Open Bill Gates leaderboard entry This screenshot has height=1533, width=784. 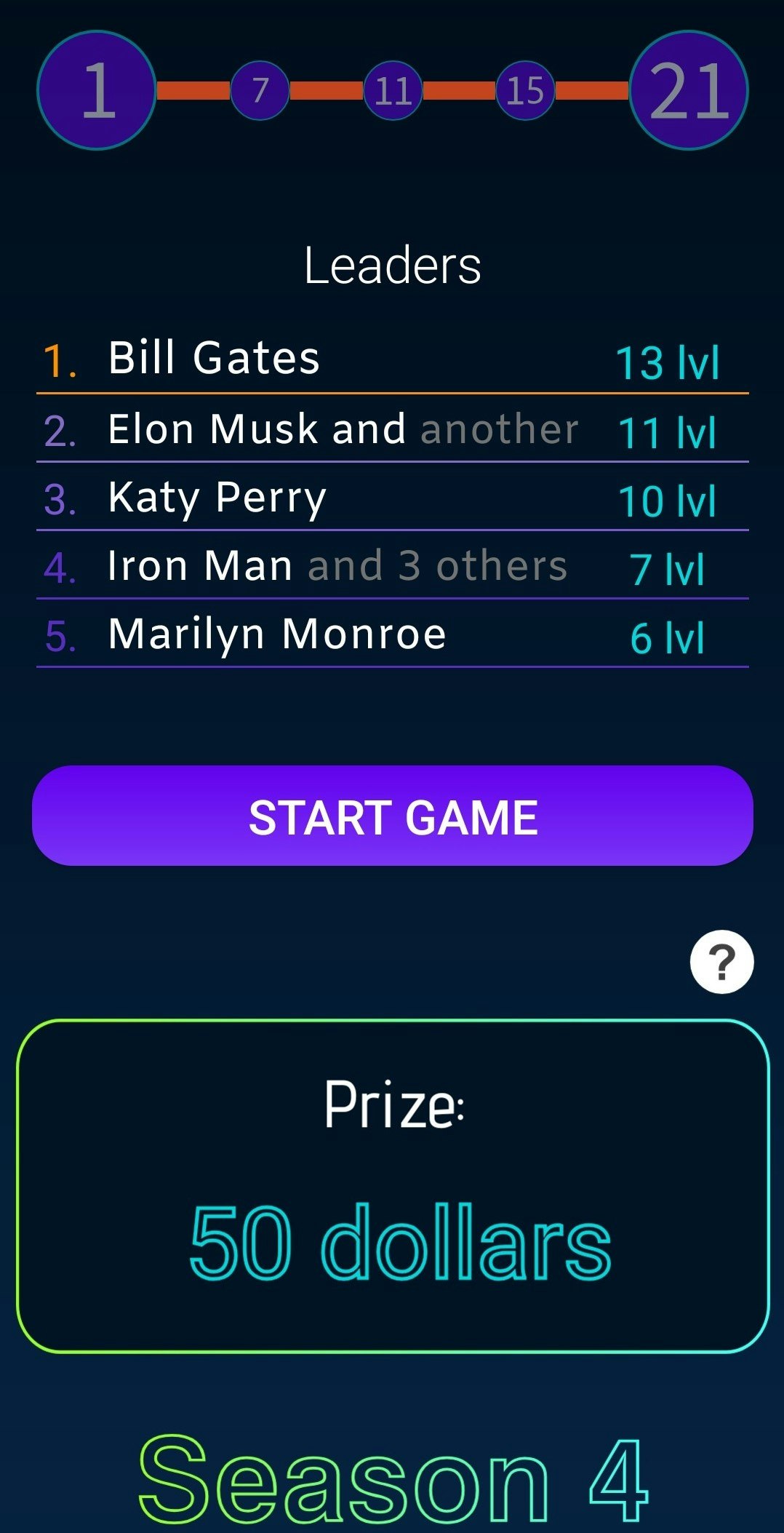pyautogui.click(x=213, y=358)
